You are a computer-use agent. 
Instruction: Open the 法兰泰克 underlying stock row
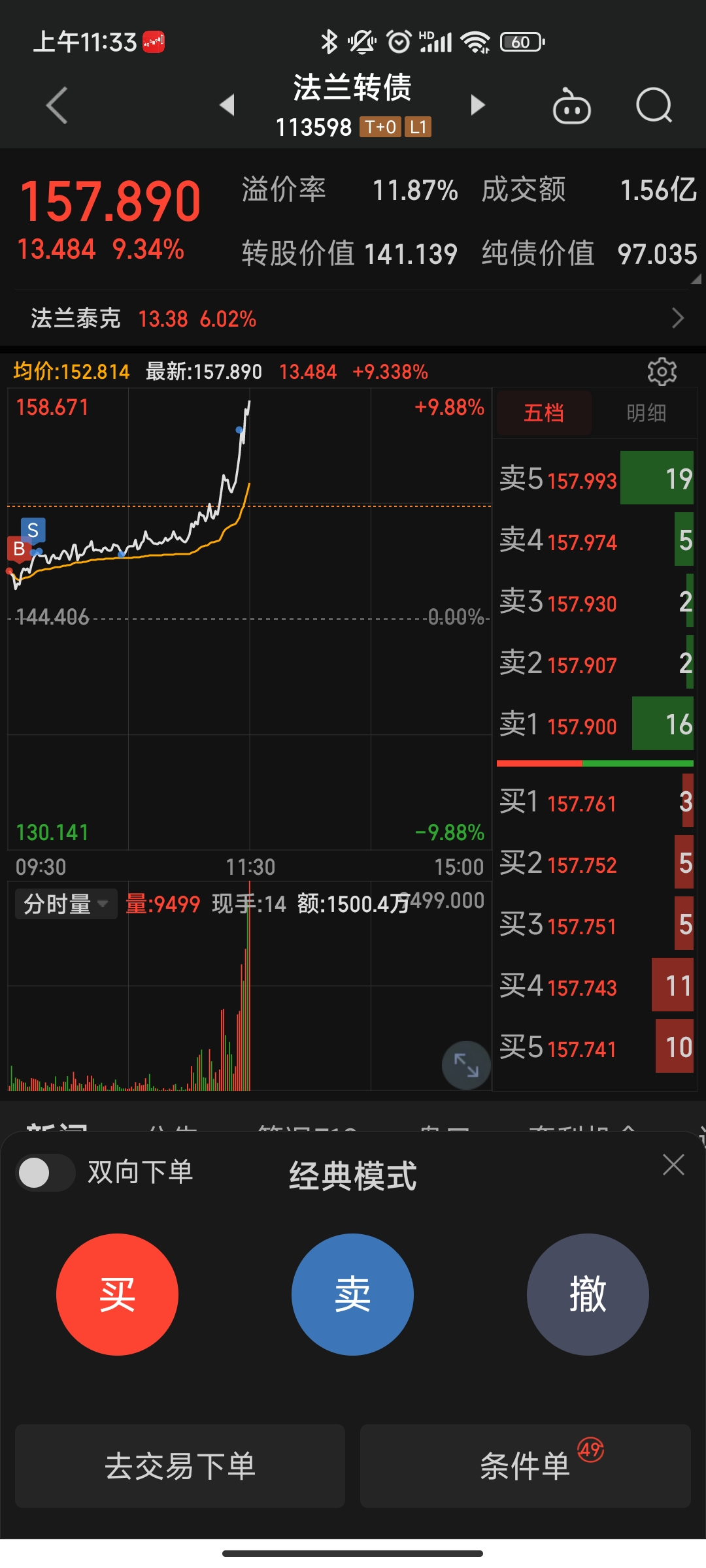click(353, 319)
